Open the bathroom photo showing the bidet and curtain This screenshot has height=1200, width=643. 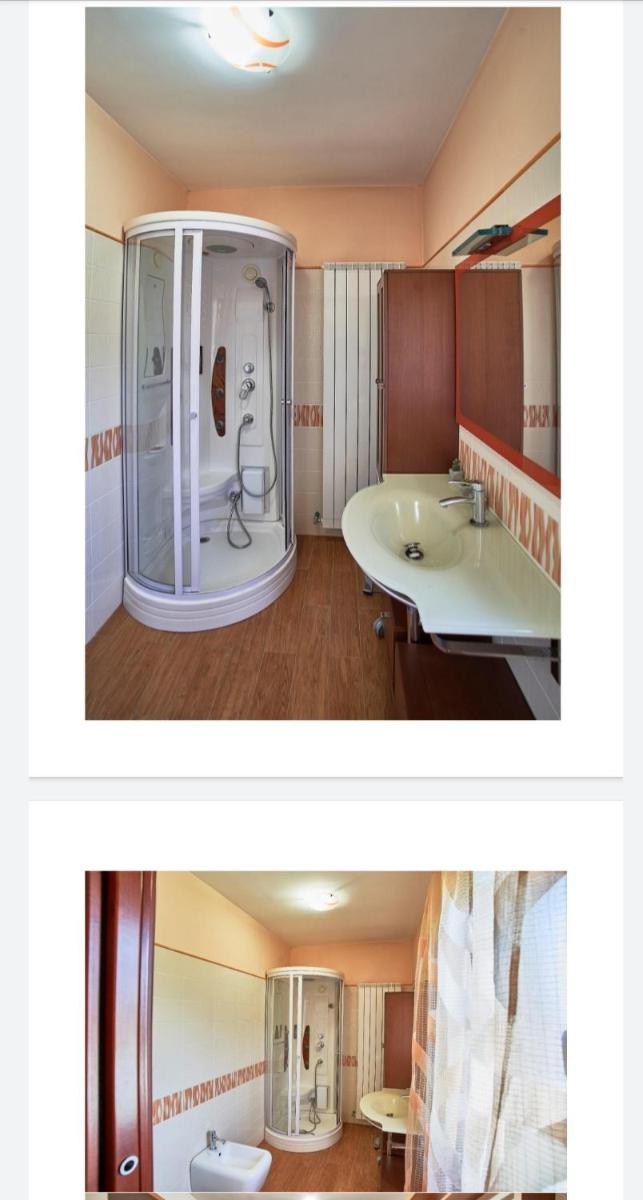click(325, 1030)
